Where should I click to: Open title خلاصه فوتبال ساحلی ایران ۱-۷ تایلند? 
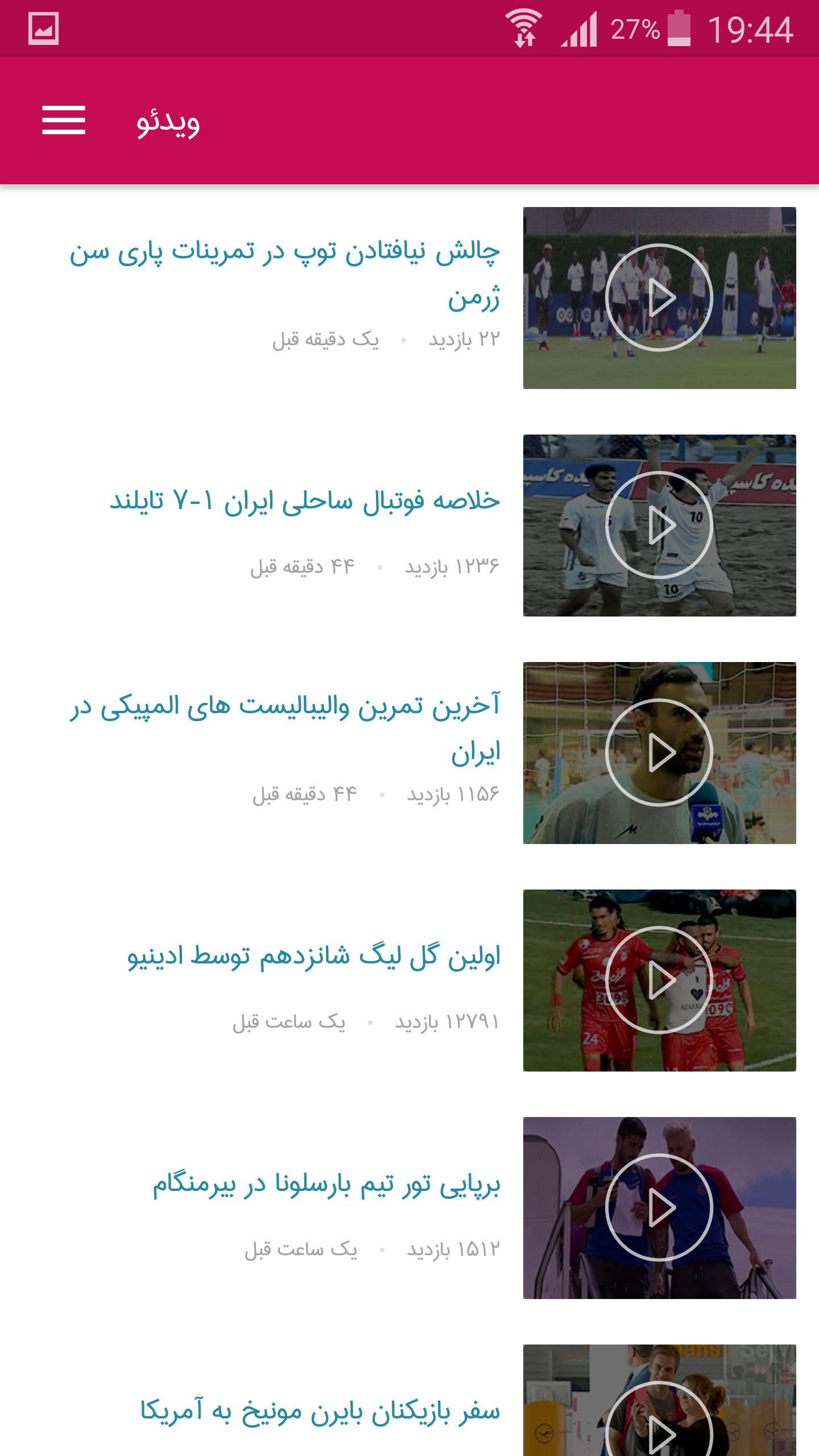point(305,501)
